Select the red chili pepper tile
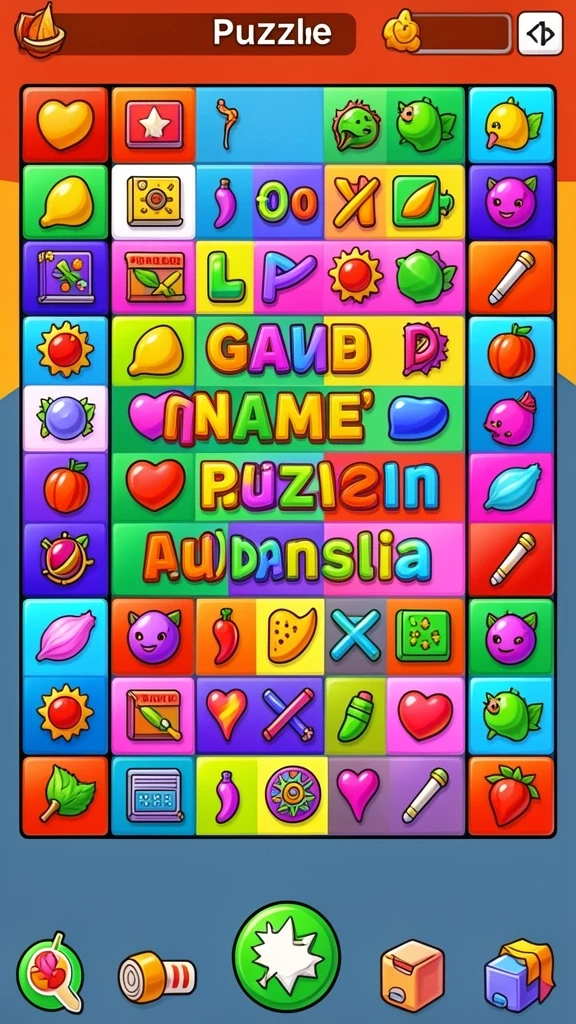Image resolution: width=576 pixels, height=1024 pixels. point(226,636)
